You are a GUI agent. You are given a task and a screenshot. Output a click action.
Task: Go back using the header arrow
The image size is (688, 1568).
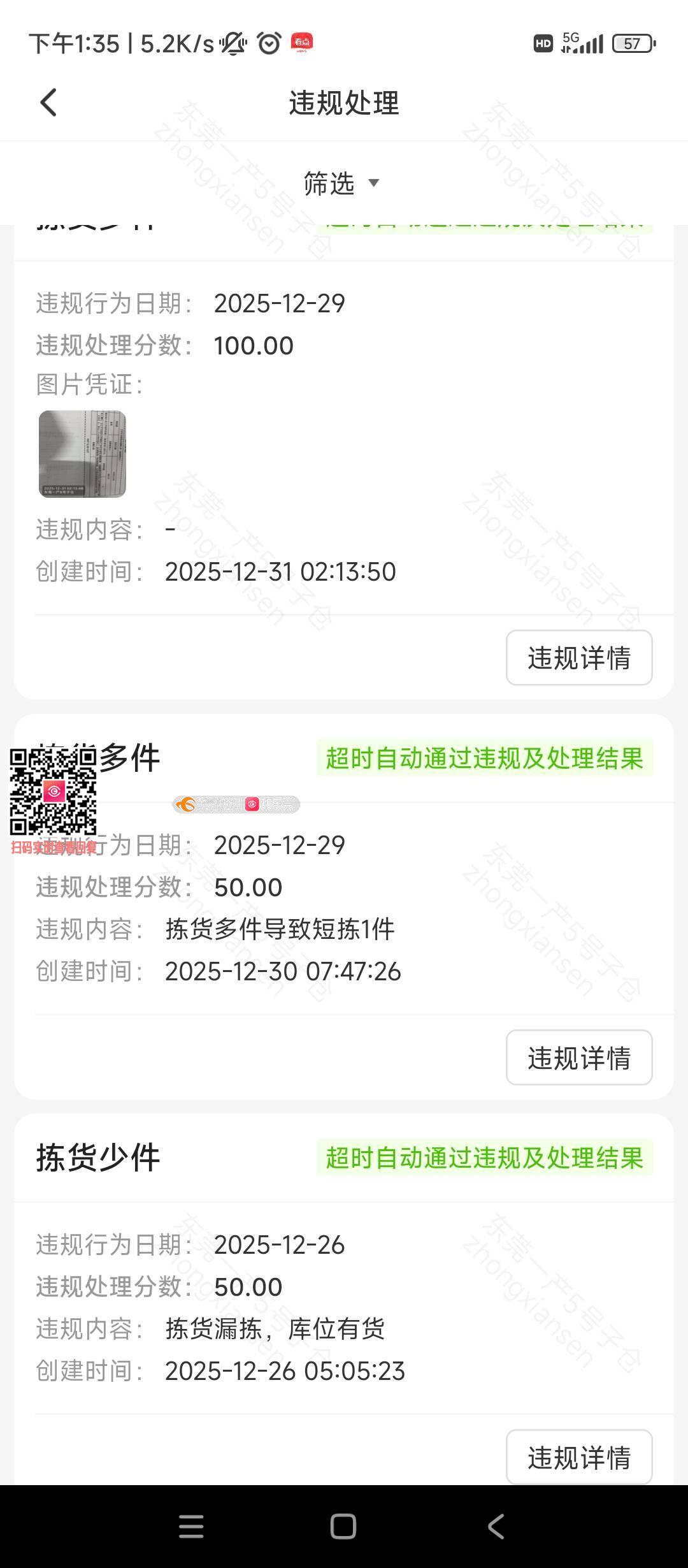tap(48, 103)
